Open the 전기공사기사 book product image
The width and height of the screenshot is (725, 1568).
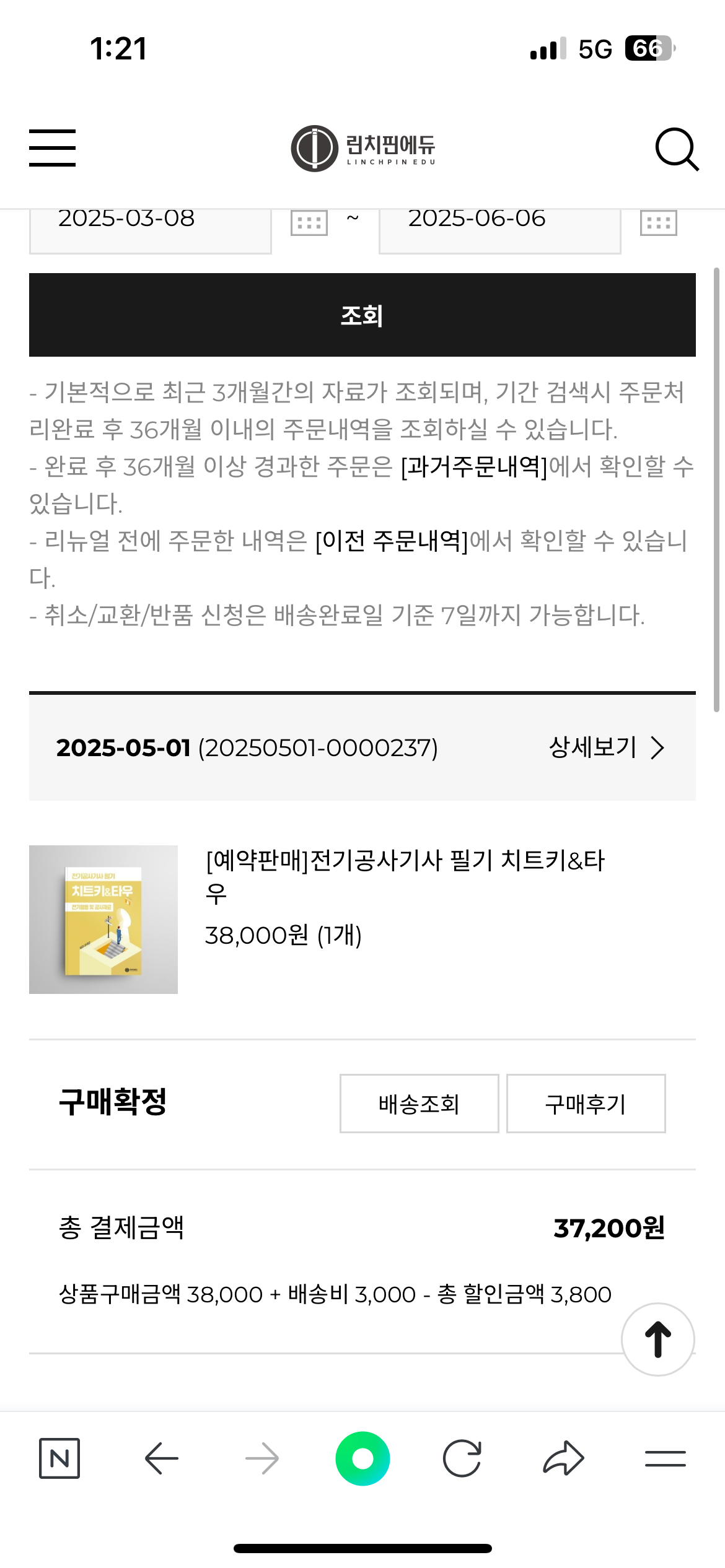[103, 919]
